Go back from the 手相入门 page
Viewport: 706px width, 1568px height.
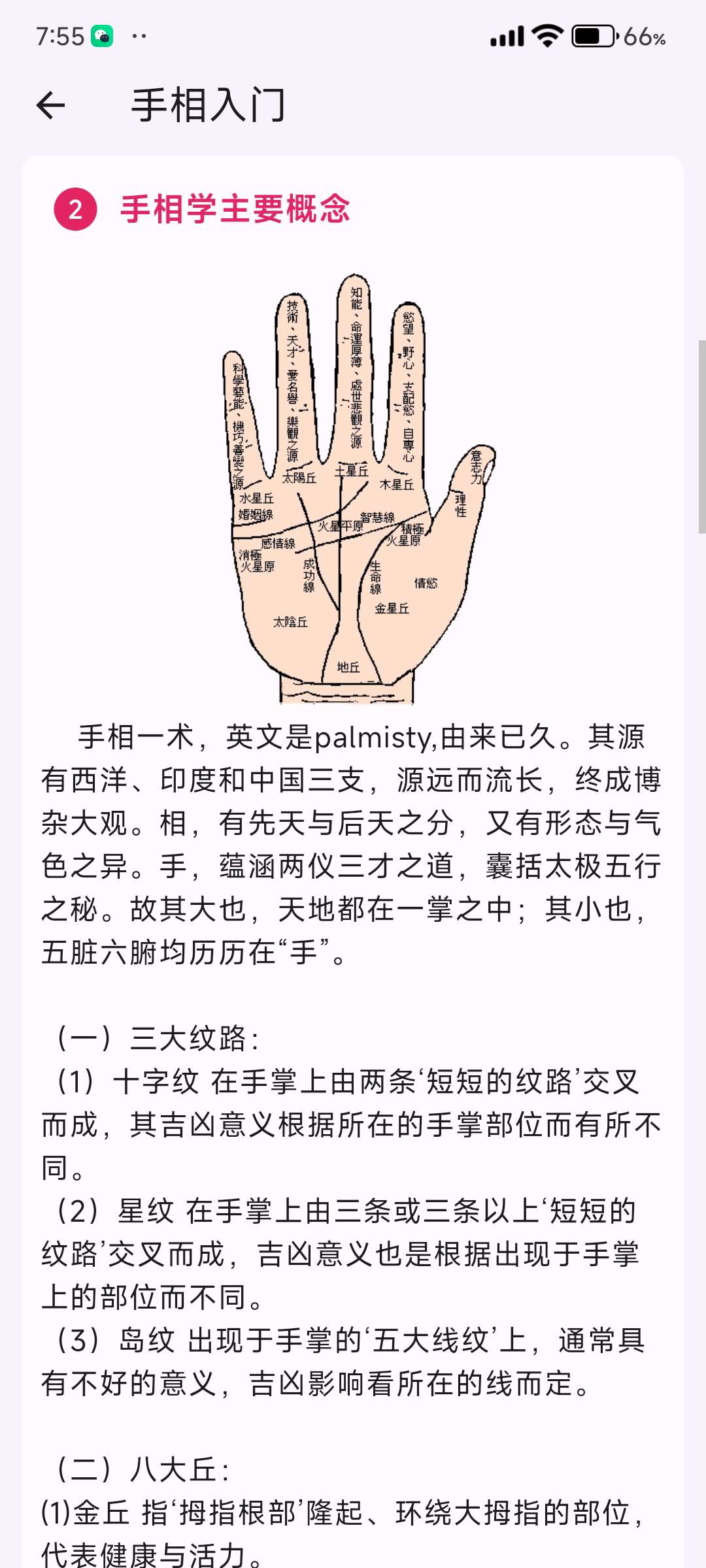(x=51, y=105)
